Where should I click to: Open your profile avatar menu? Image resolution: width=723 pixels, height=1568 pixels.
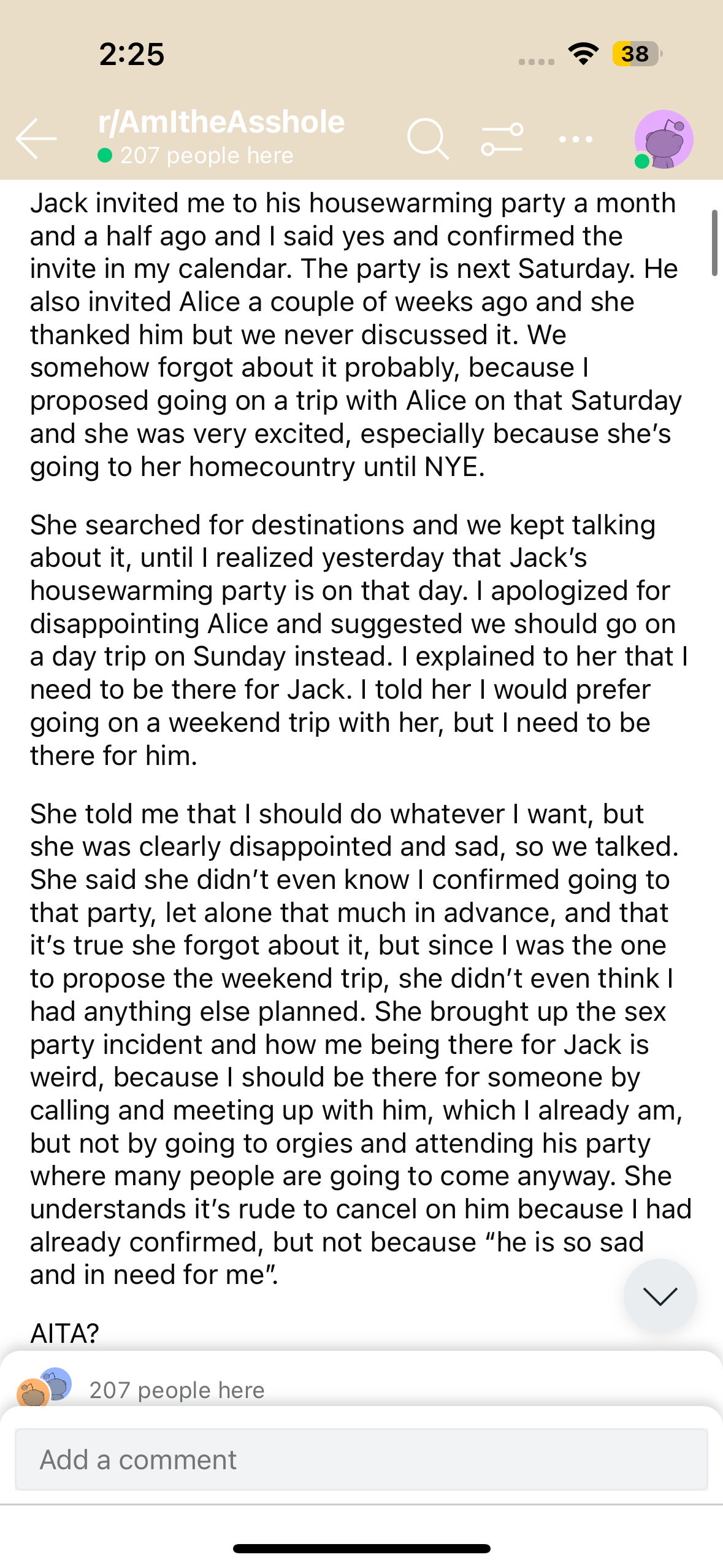pos(664,139)
